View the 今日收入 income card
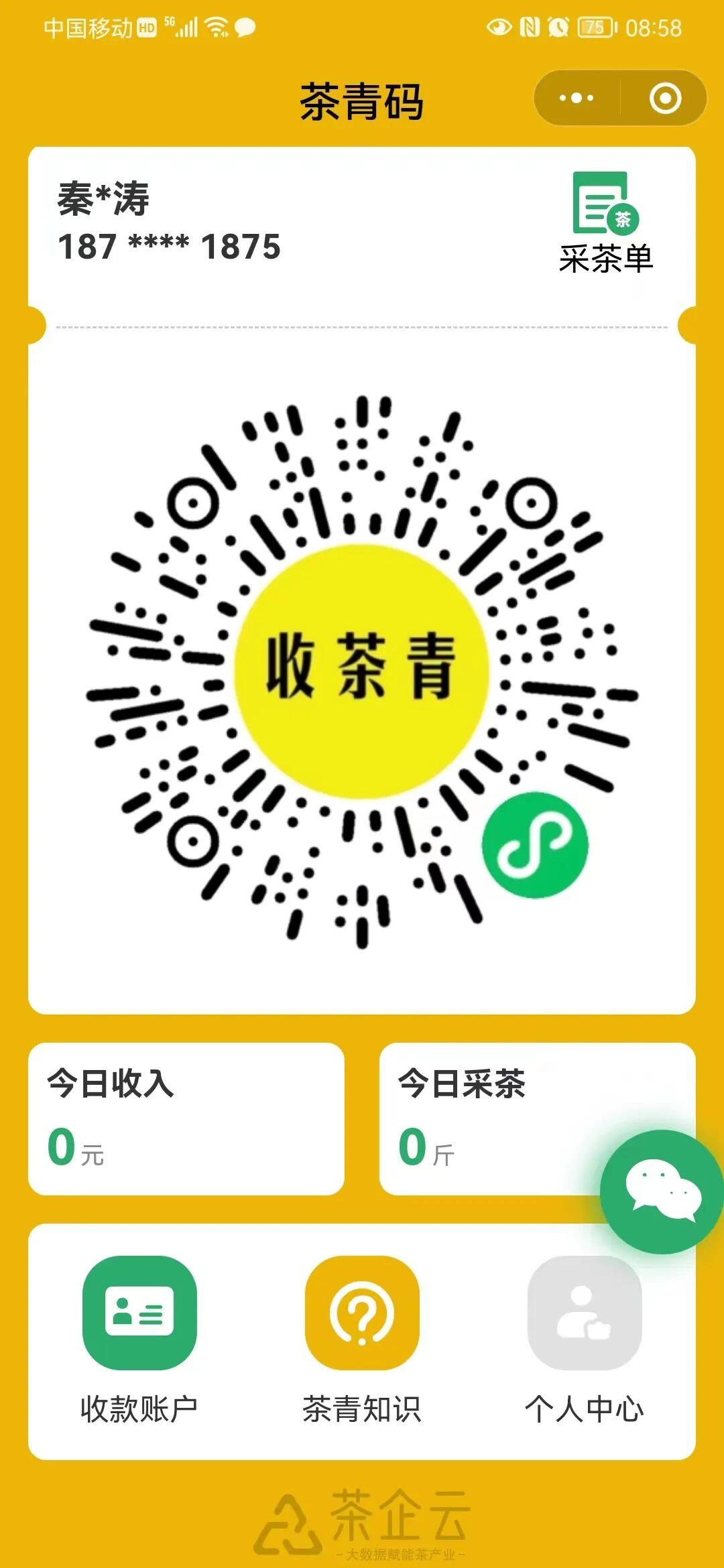The width and height of the screenshot is (724, 1568). tap(186, 1118)
